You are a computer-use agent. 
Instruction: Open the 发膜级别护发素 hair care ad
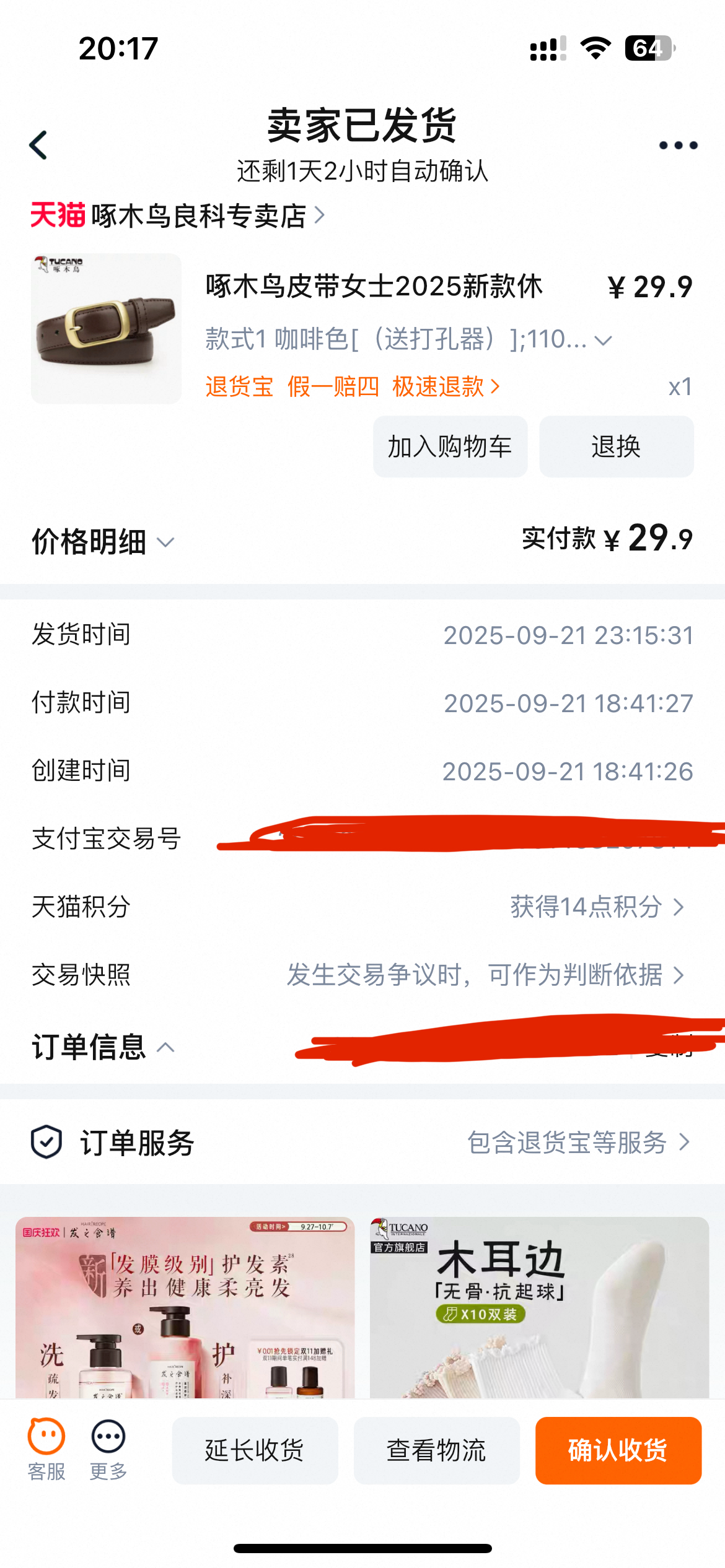185,1307
